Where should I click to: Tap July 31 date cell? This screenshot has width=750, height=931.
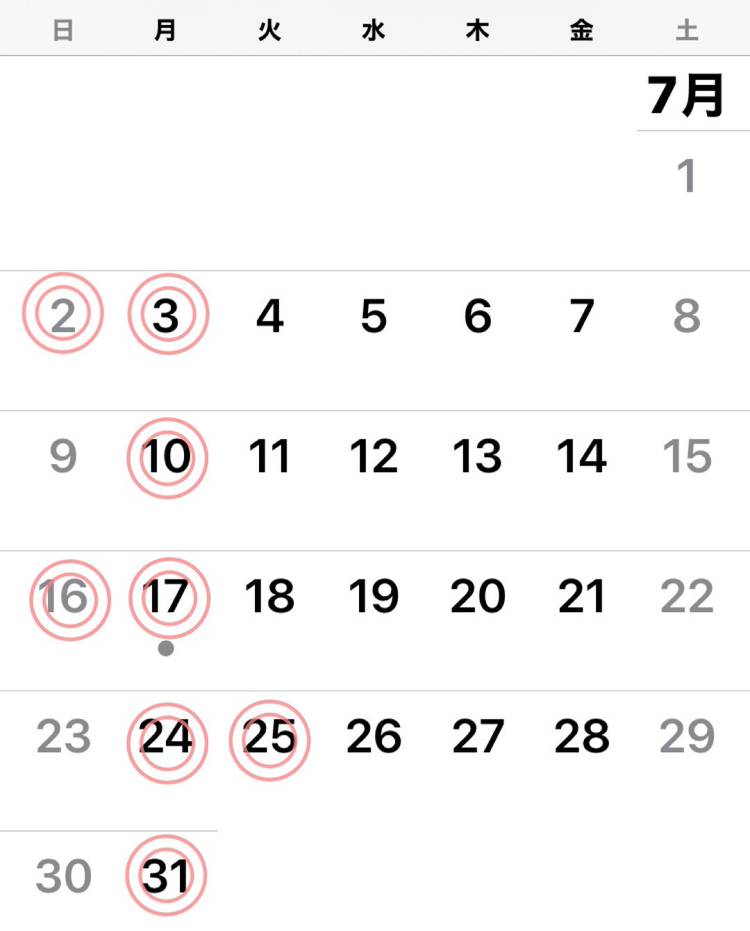167,877
